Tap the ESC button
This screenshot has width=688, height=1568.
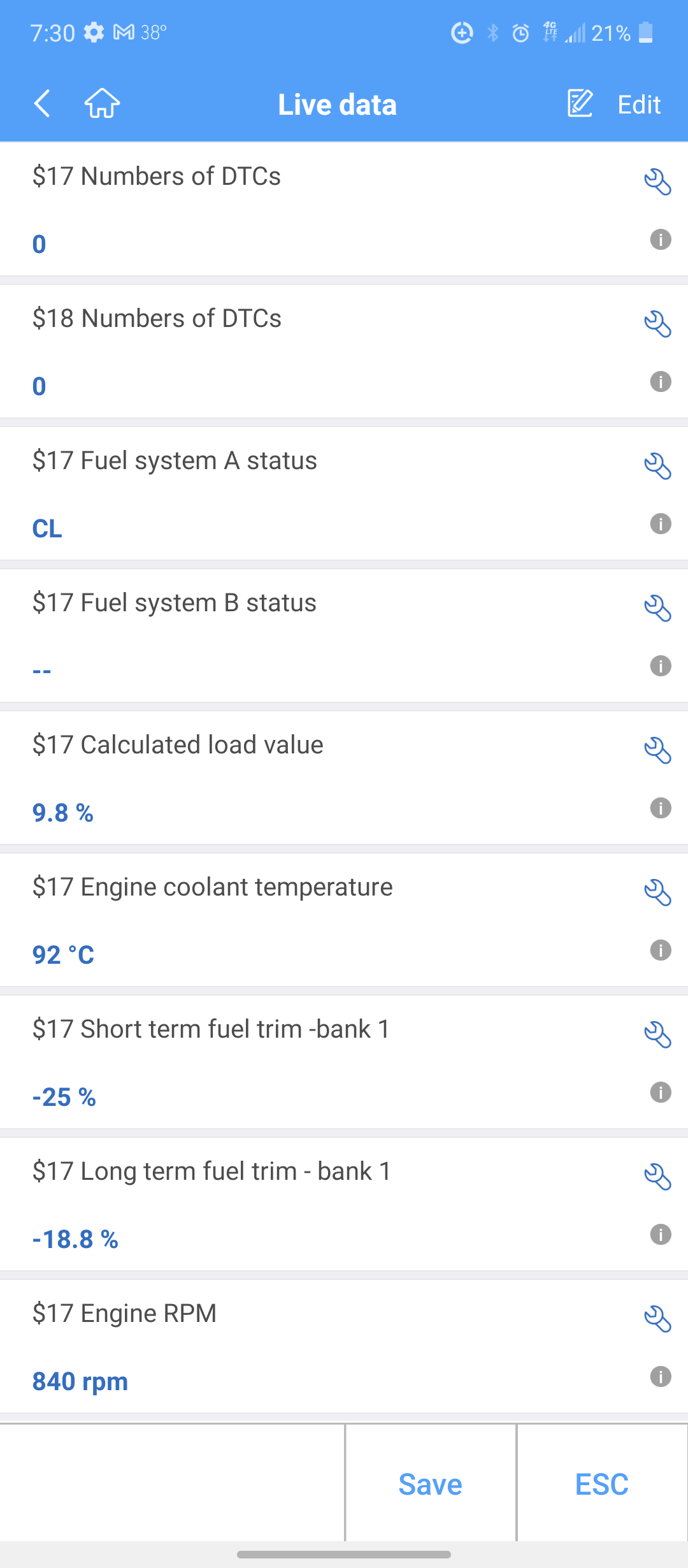tap(602, 1485)
